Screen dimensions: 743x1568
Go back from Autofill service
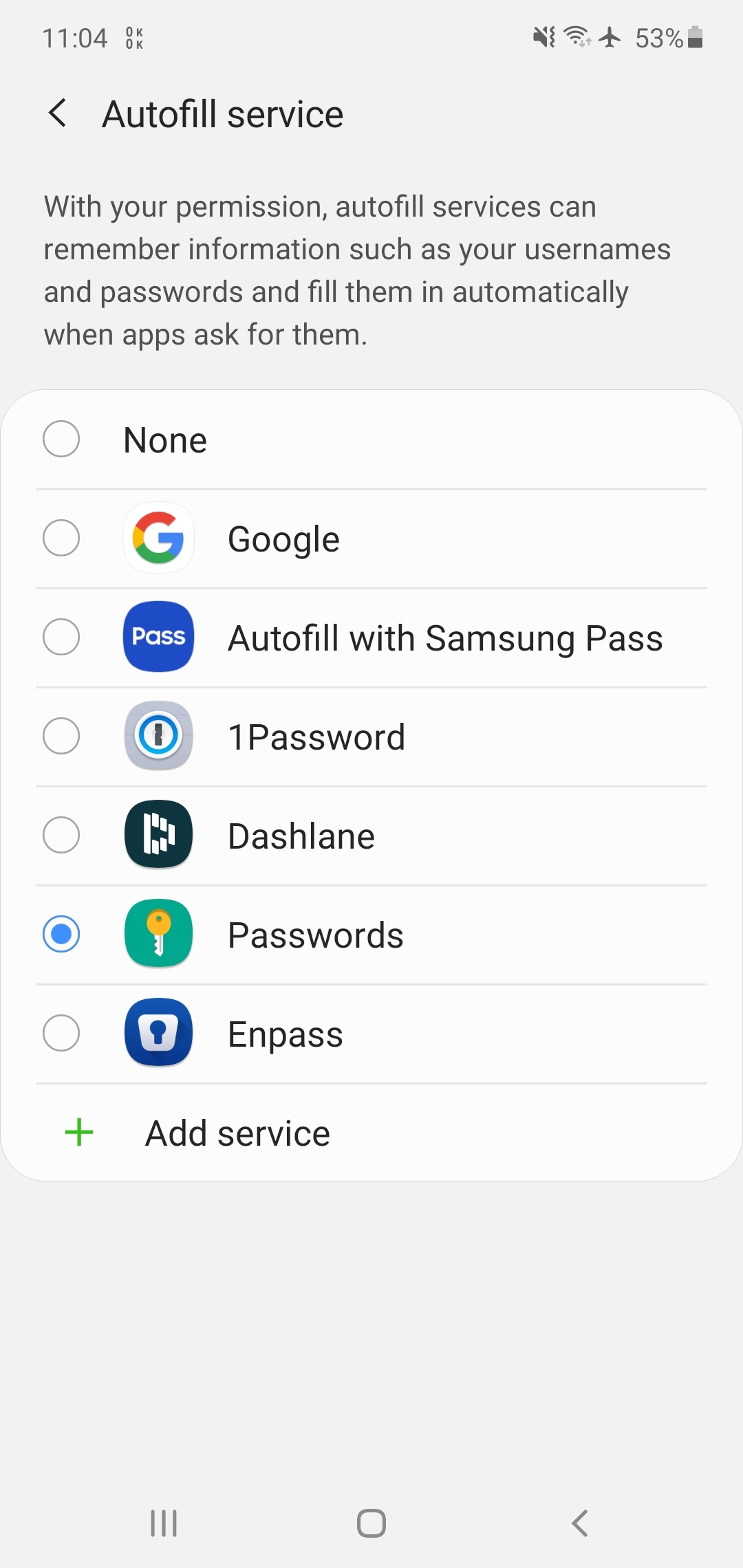point(58,113)
